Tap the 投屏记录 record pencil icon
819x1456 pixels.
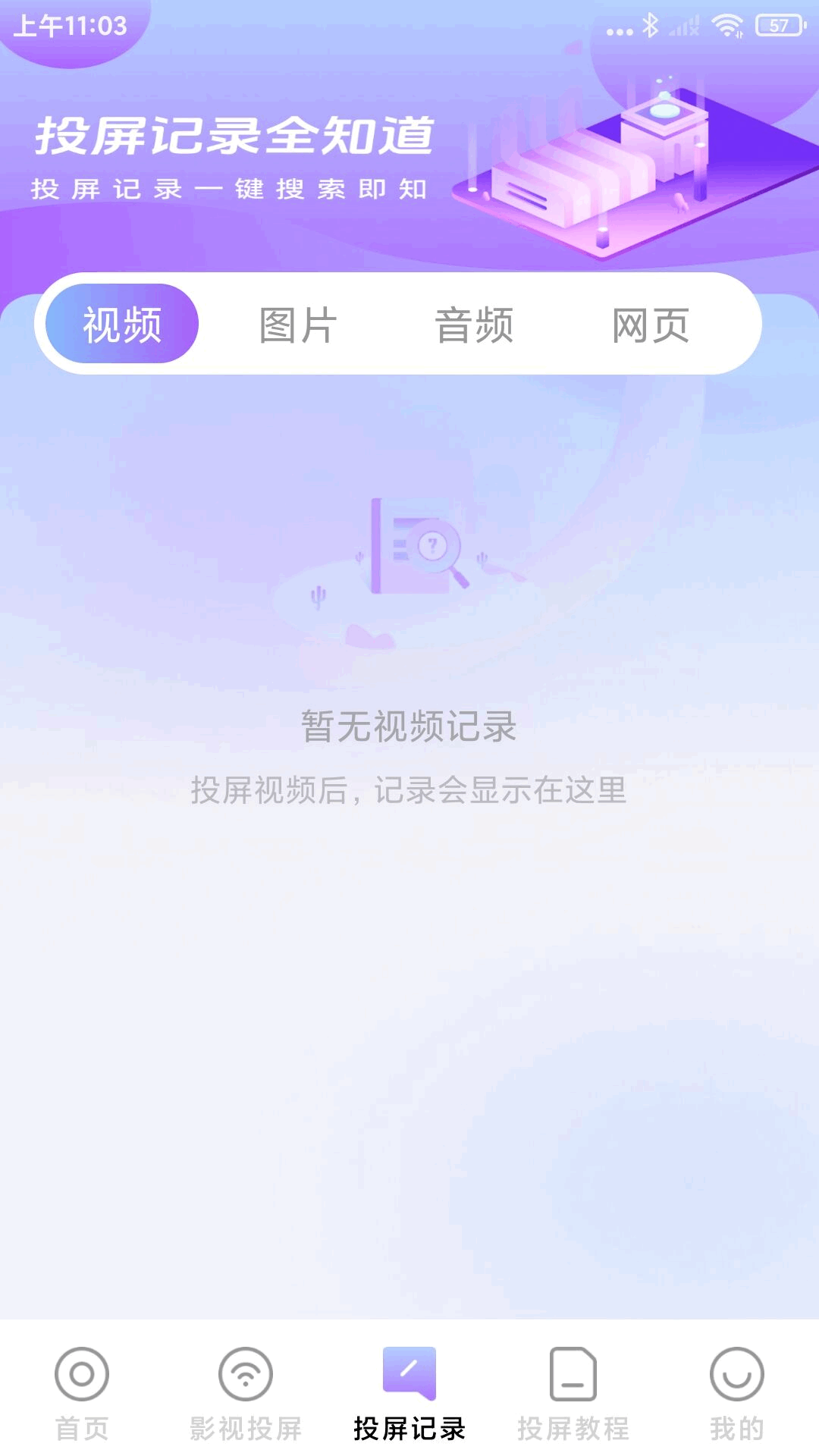click(409, 1374)
